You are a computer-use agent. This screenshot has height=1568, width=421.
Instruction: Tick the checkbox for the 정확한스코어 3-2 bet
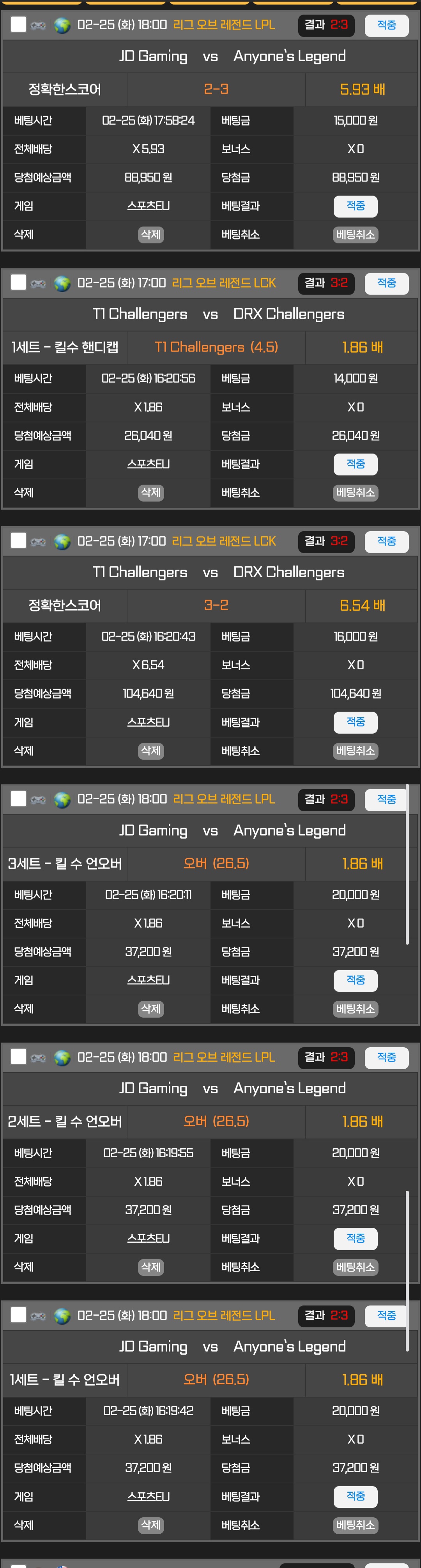(x=18, y=541)
